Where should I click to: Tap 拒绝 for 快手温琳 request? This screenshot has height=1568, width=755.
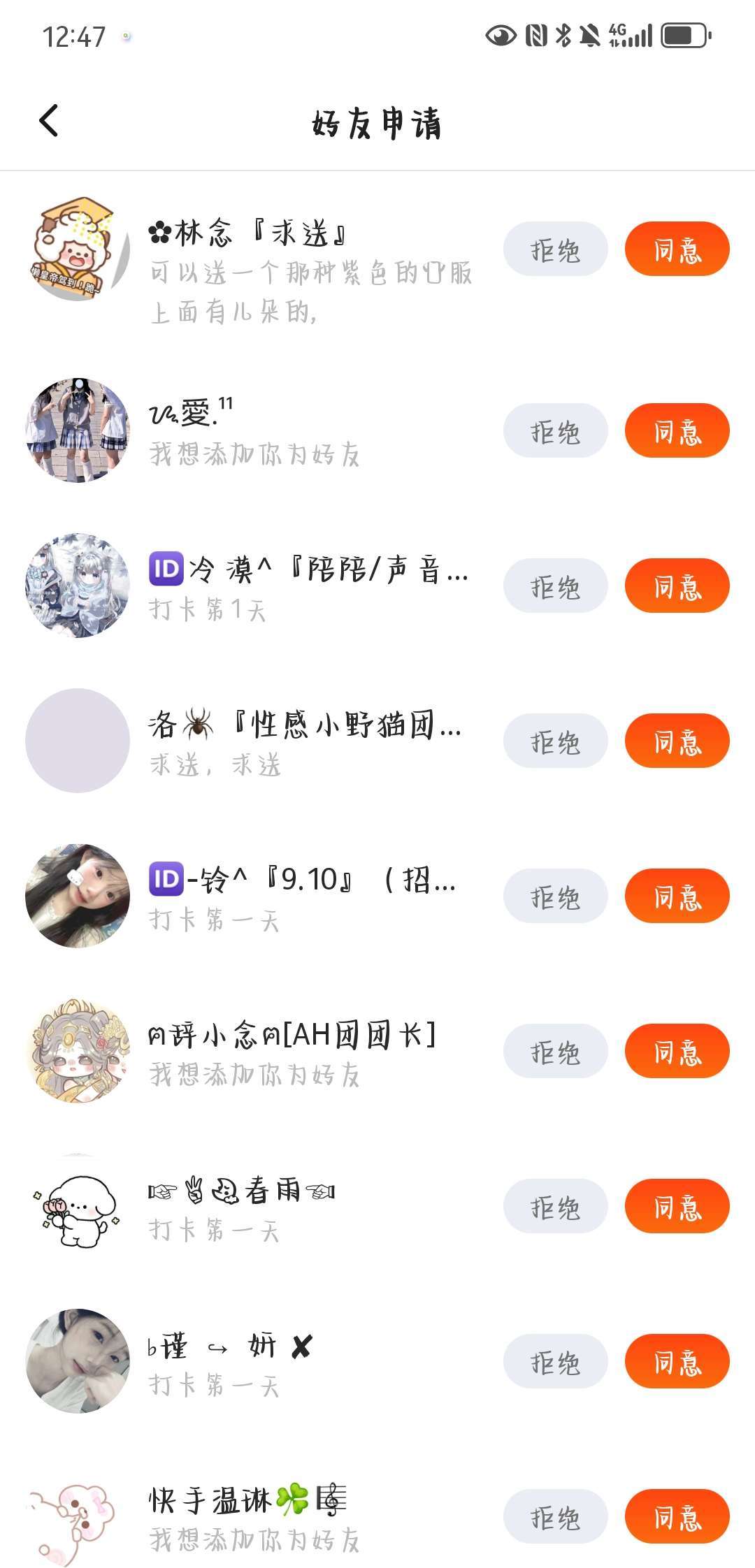tap(555, 1517)
